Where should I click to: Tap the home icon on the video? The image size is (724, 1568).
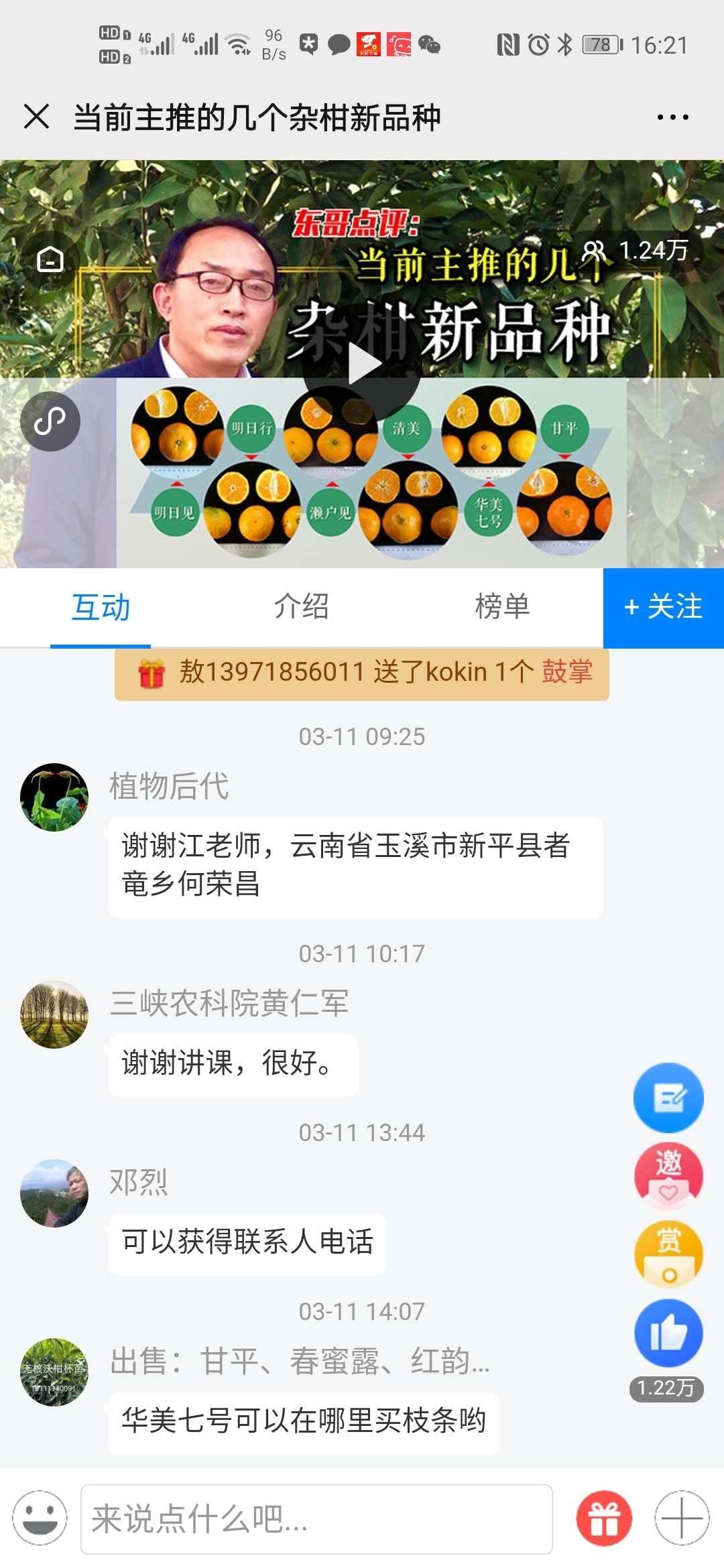(x=50, y=259)
